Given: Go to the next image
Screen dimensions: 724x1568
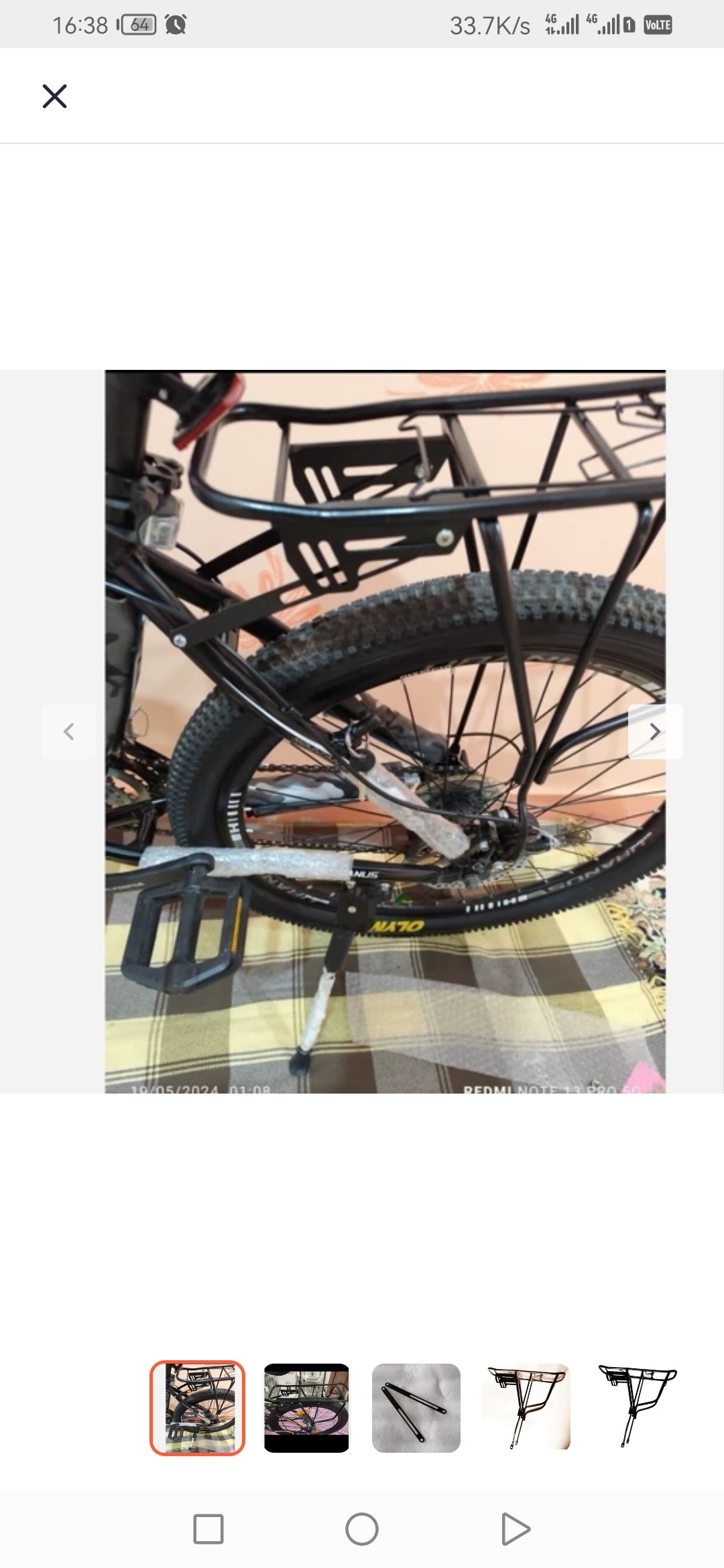Looking at the screenshot, I should [655, 732].
